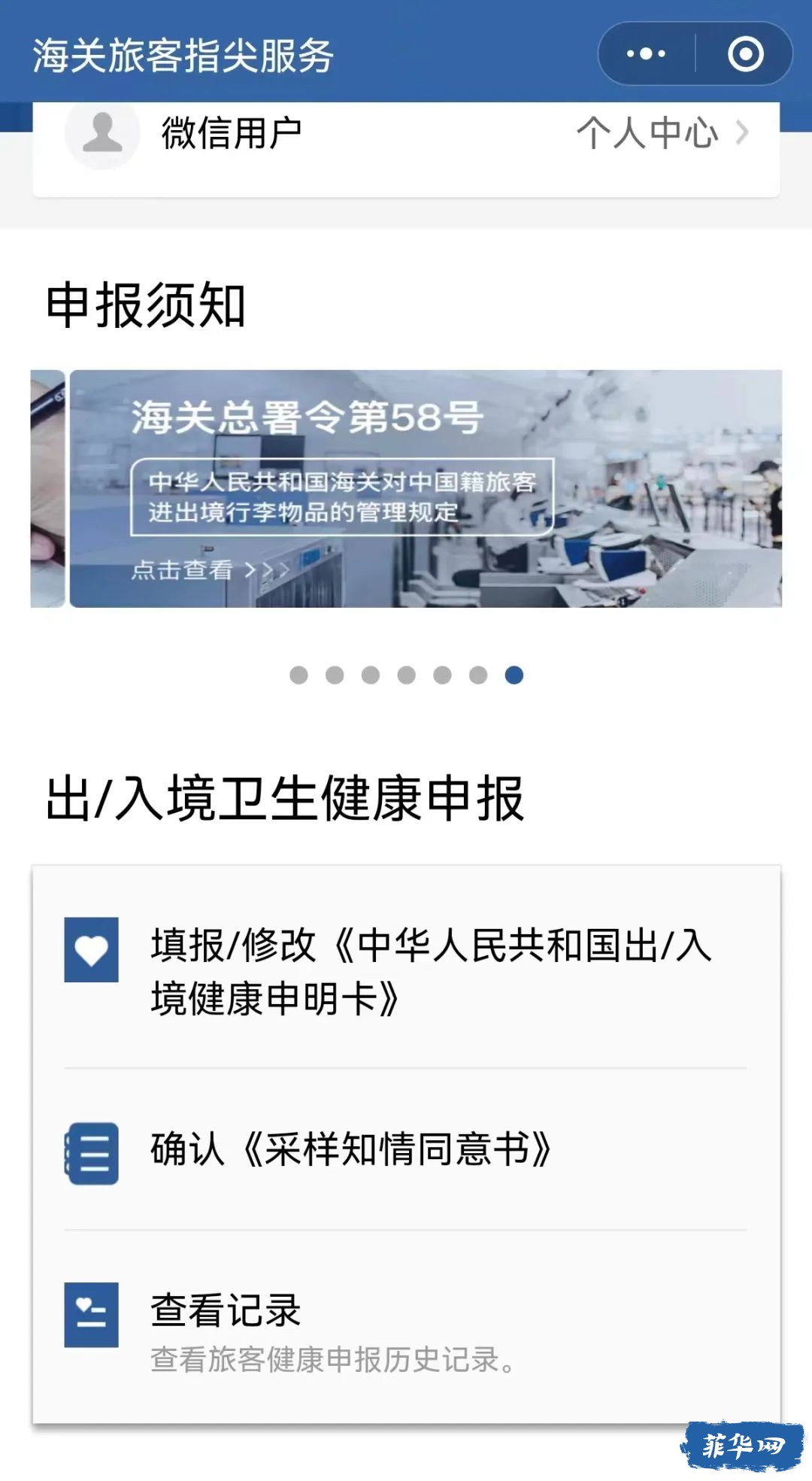The width and height of the screenshot is (812, 1481).
Task: Close the mini program via circle icon
Action: click(x=745, y=54)
